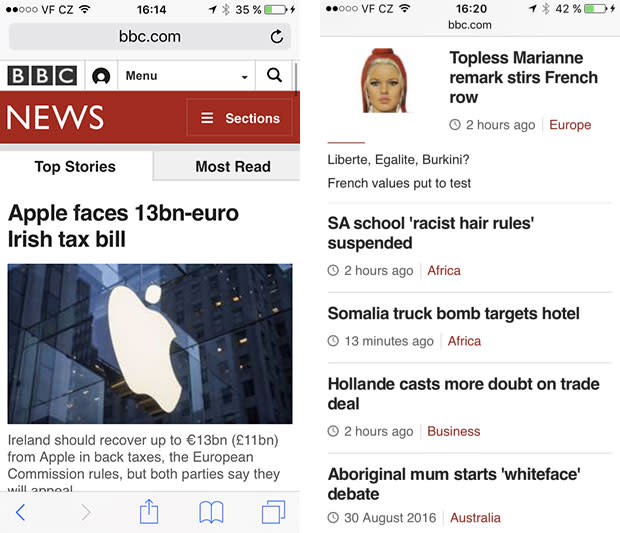
Task: Read Topless Marianne remark story
Action: click(x=523, y=77)
